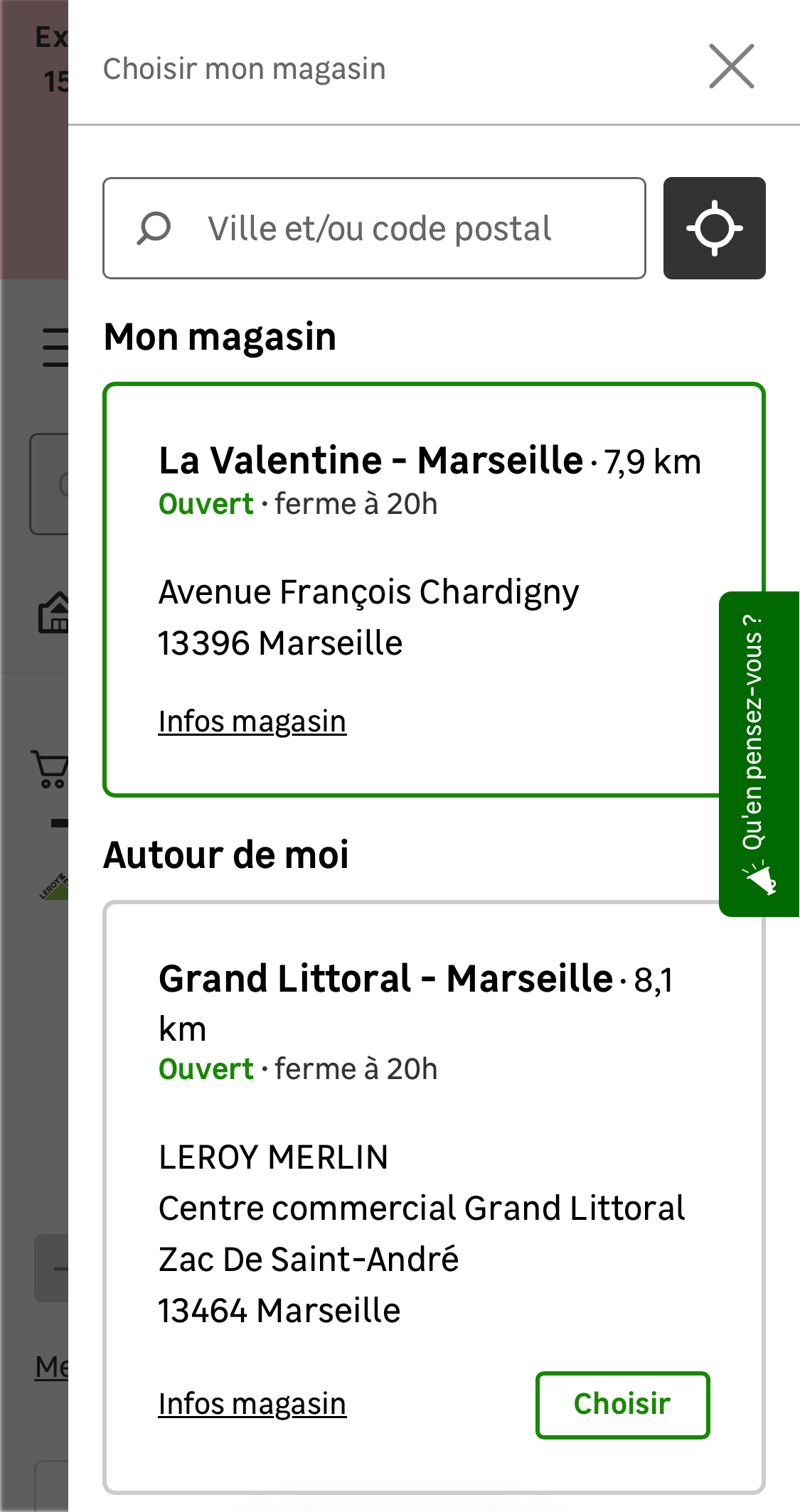This screenshot has width=800, height=1512.
Task: Click the 'Ouvert' status of La Valentine
Action: [x=206, y=503]
